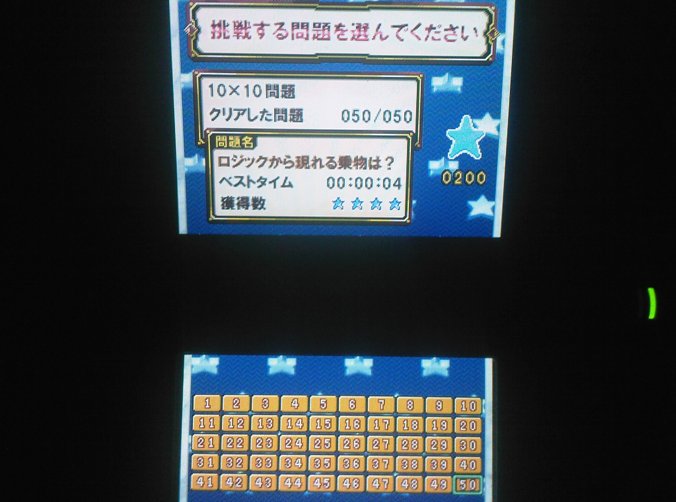Select puzzle number 41
676x502 pixels.
point(206,482)
